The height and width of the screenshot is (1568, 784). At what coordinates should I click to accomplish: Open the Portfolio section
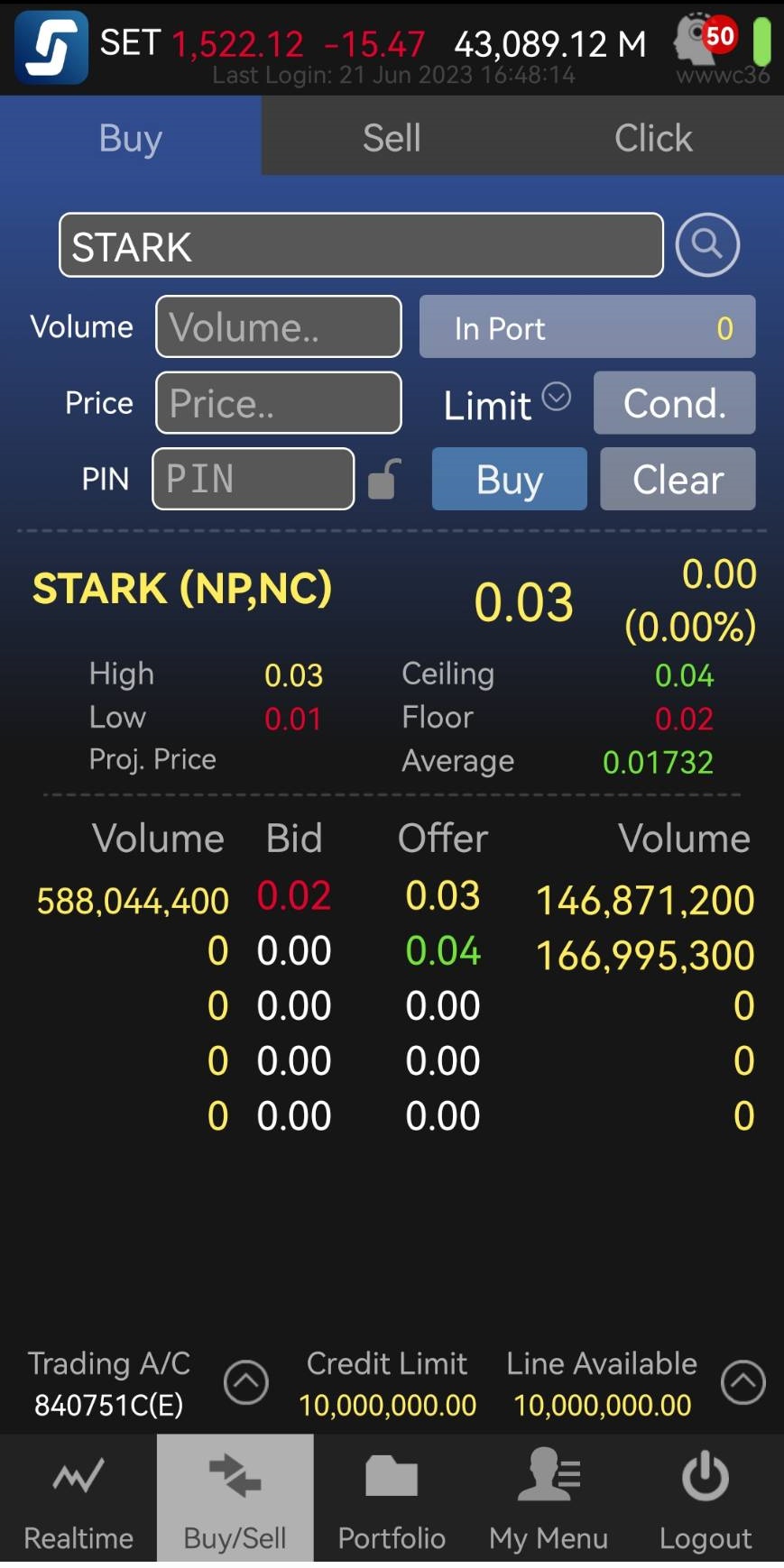[392, 1499]
